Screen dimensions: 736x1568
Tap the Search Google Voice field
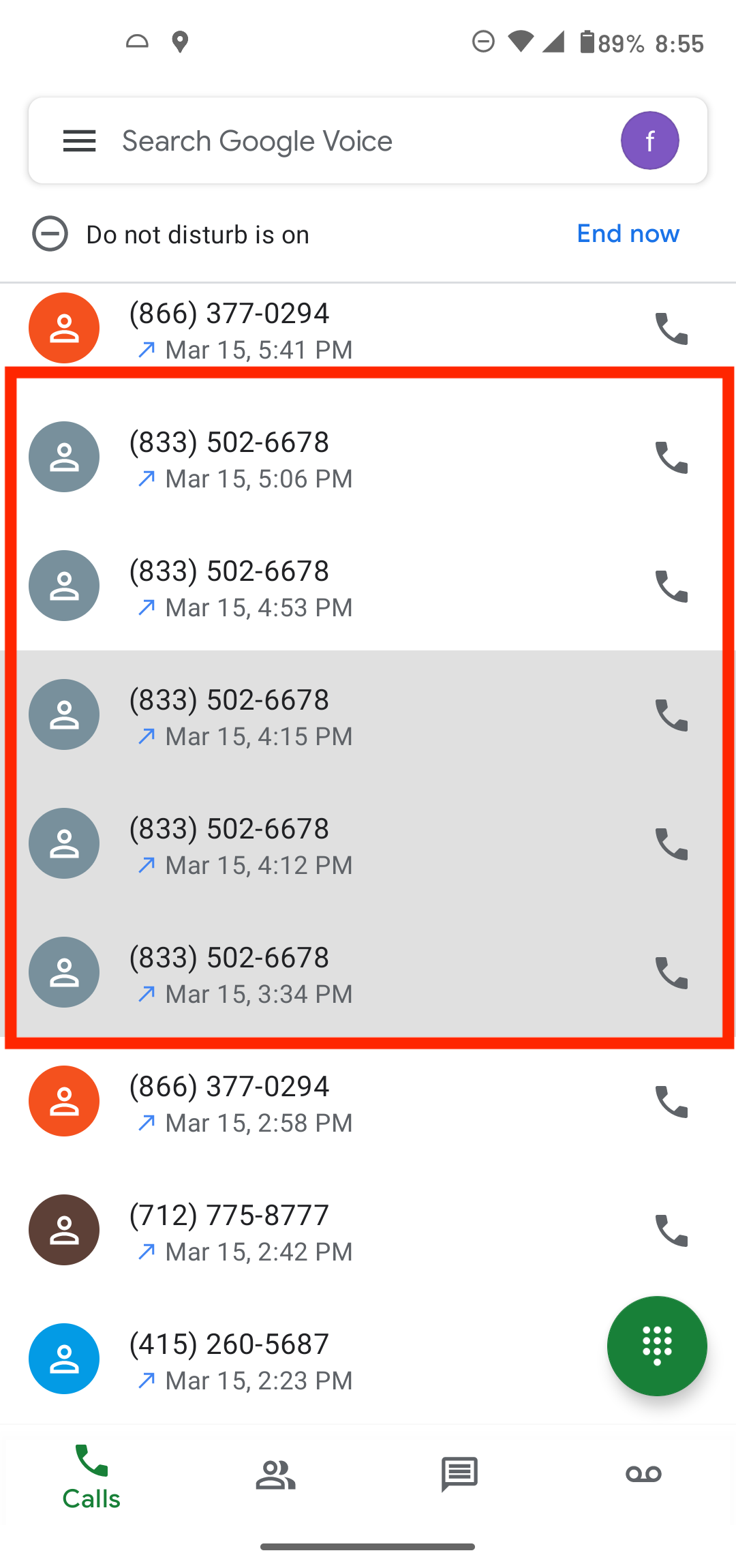pos(341,141)
